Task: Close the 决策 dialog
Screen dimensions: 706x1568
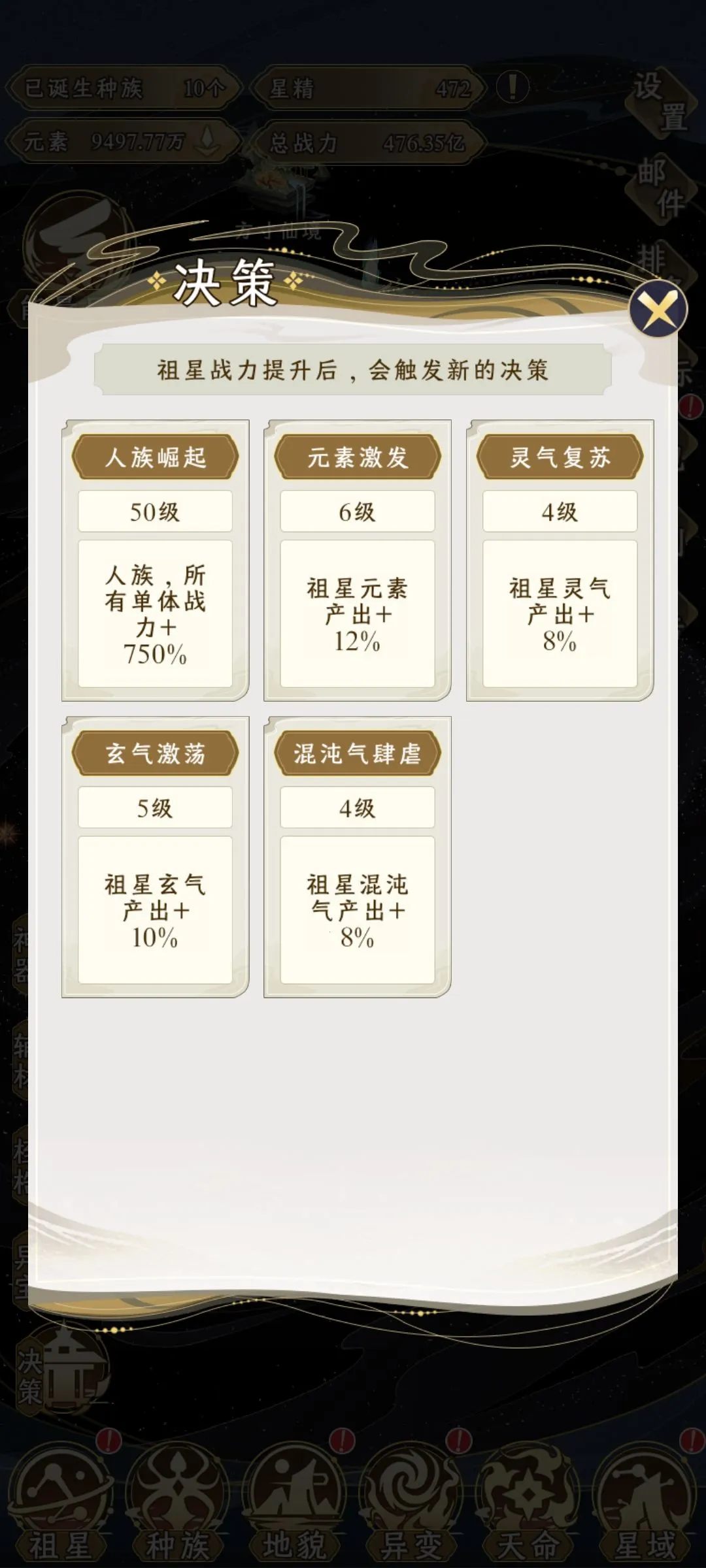Action: coord(658,310)
